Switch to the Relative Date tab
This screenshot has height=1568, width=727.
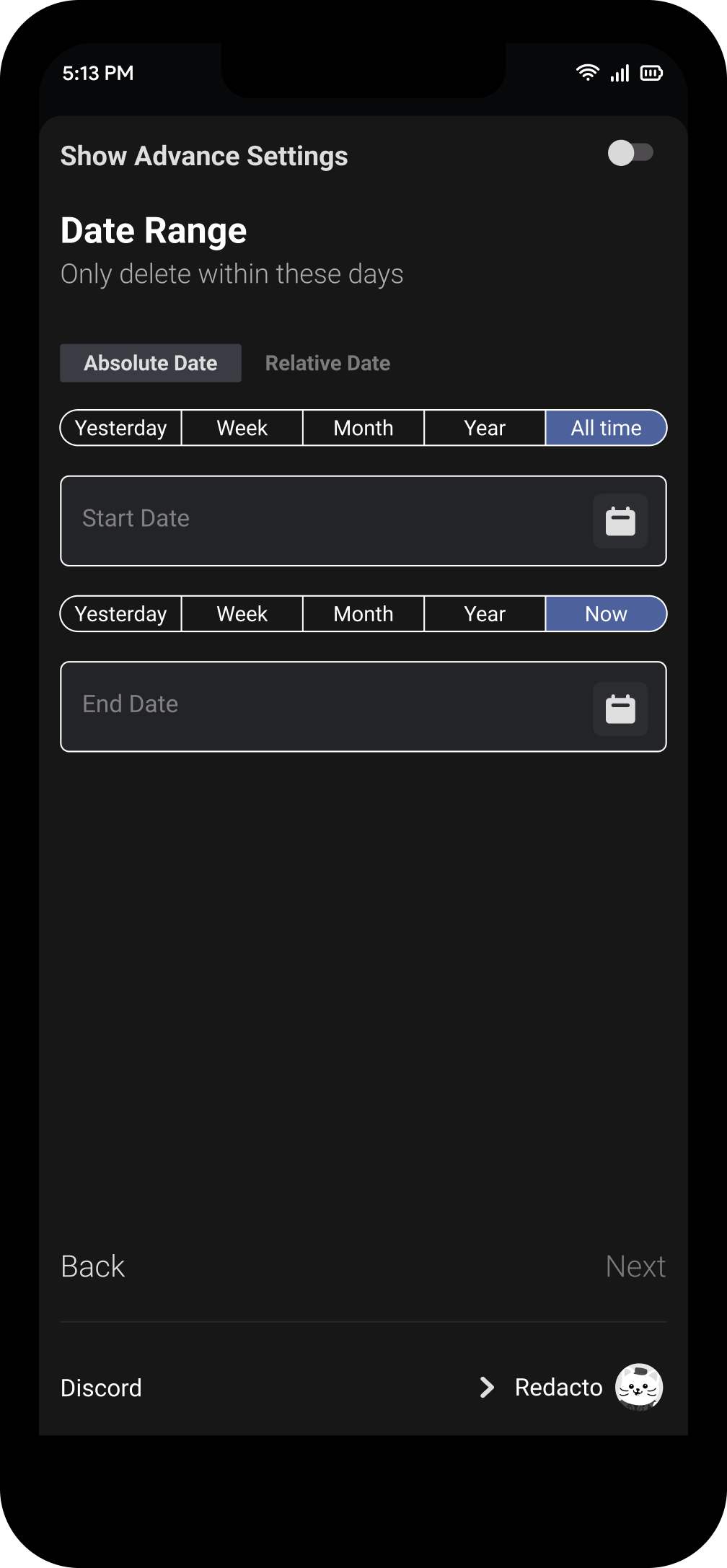[x=327, y=363]
